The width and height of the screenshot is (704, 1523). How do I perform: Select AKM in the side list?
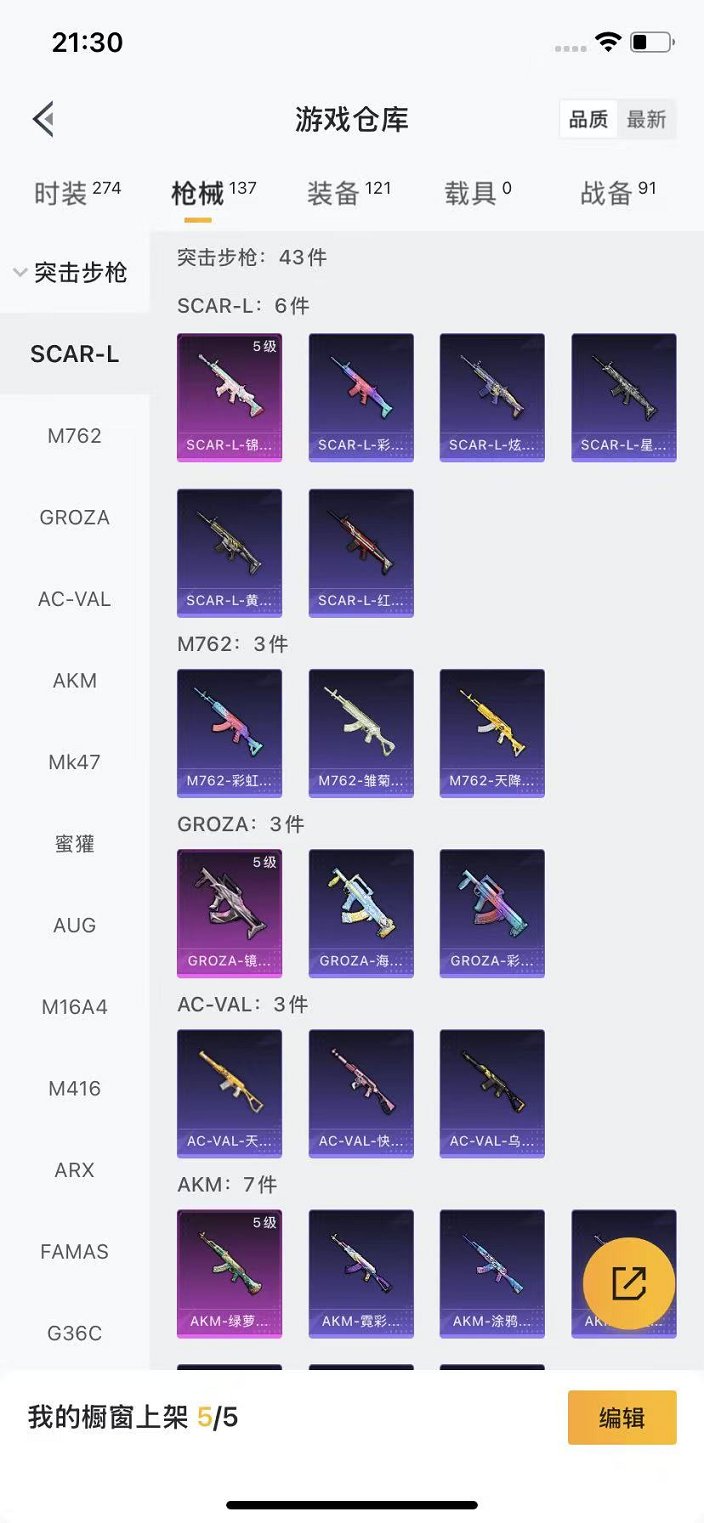point(75,681)
